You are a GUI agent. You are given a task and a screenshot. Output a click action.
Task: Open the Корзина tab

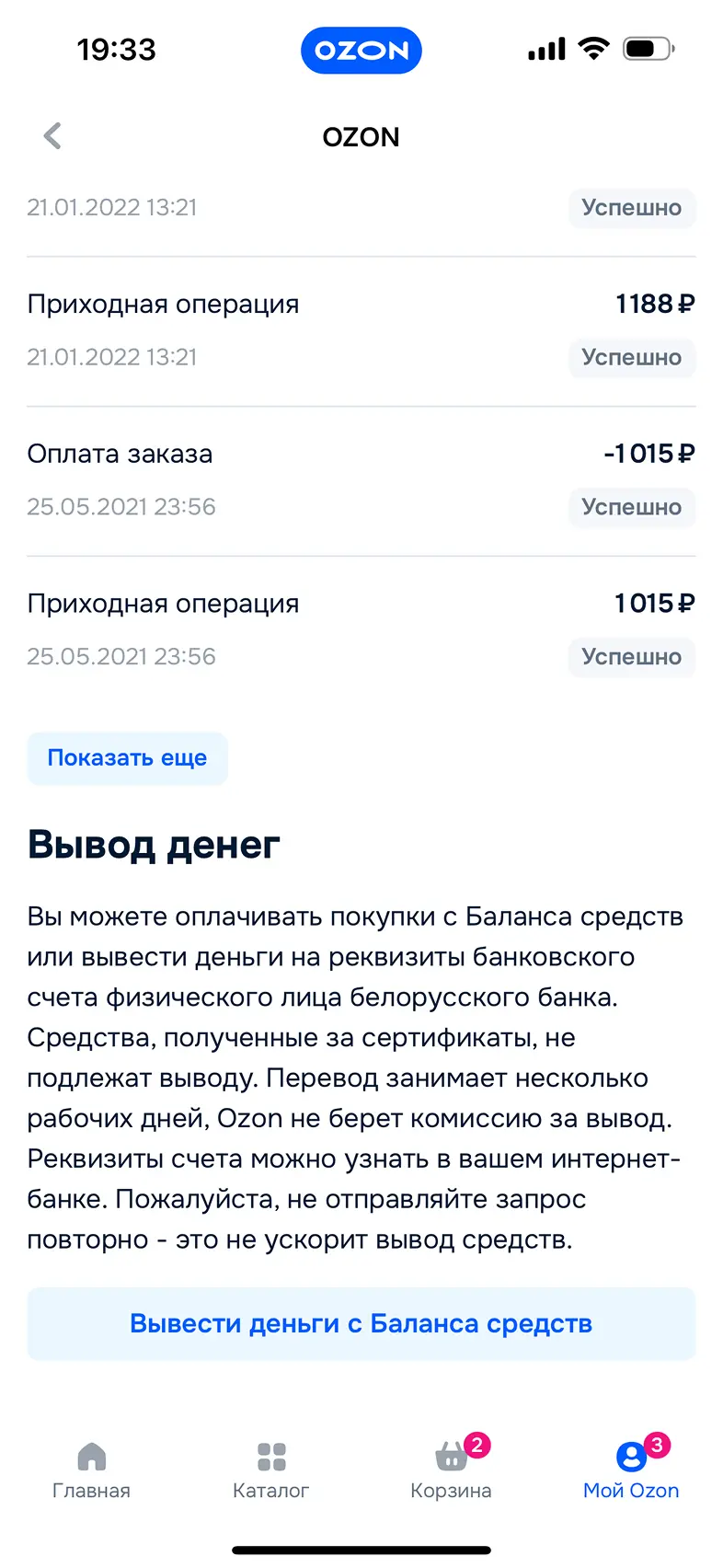click(x=451, y=1470)
